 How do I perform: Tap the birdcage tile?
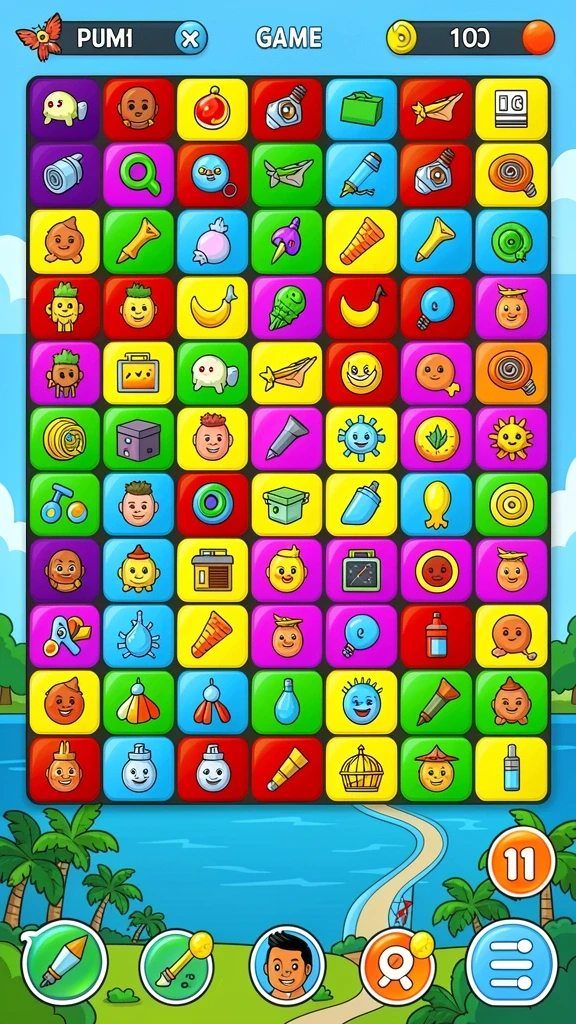[x=361, y=769]
